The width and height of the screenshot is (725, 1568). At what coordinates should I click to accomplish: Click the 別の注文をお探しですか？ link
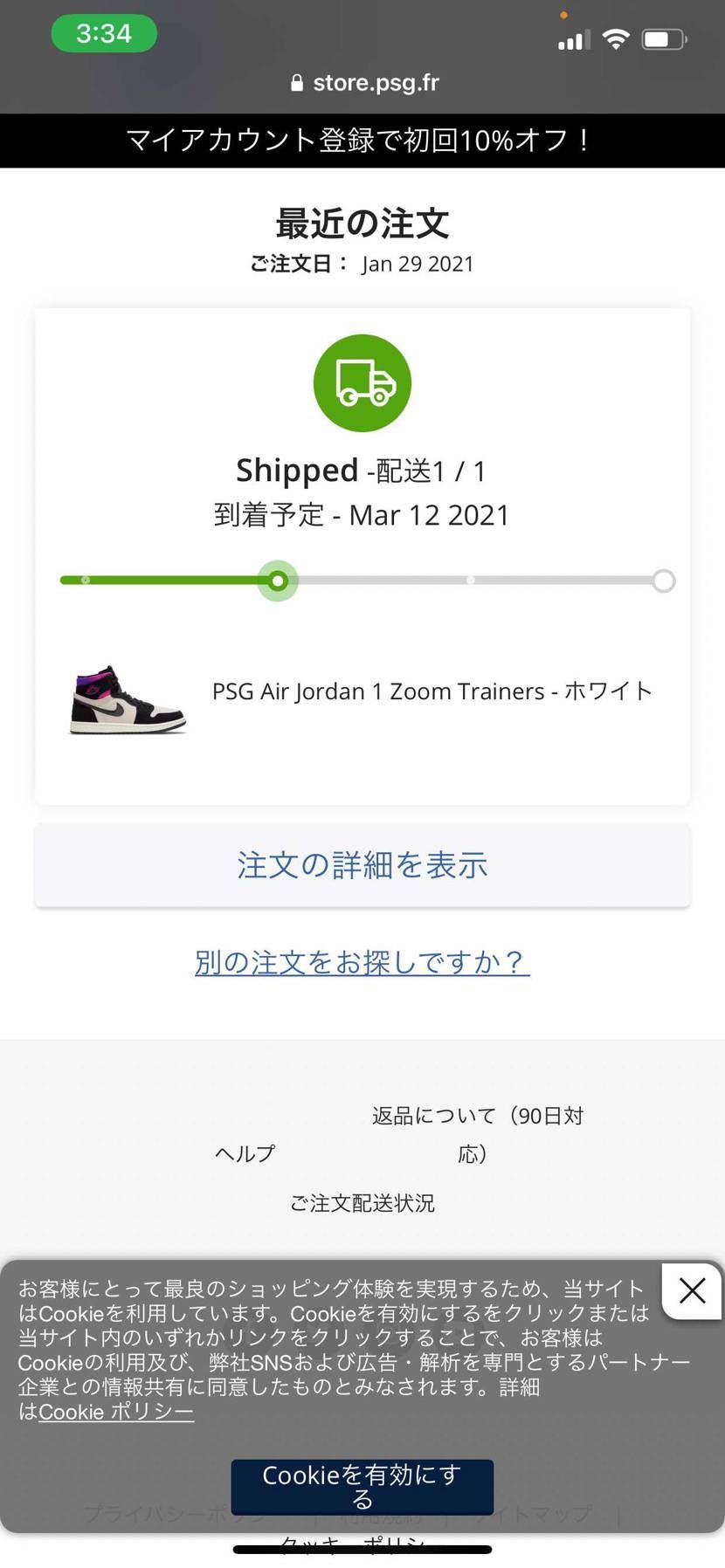(x=362, y=961)
